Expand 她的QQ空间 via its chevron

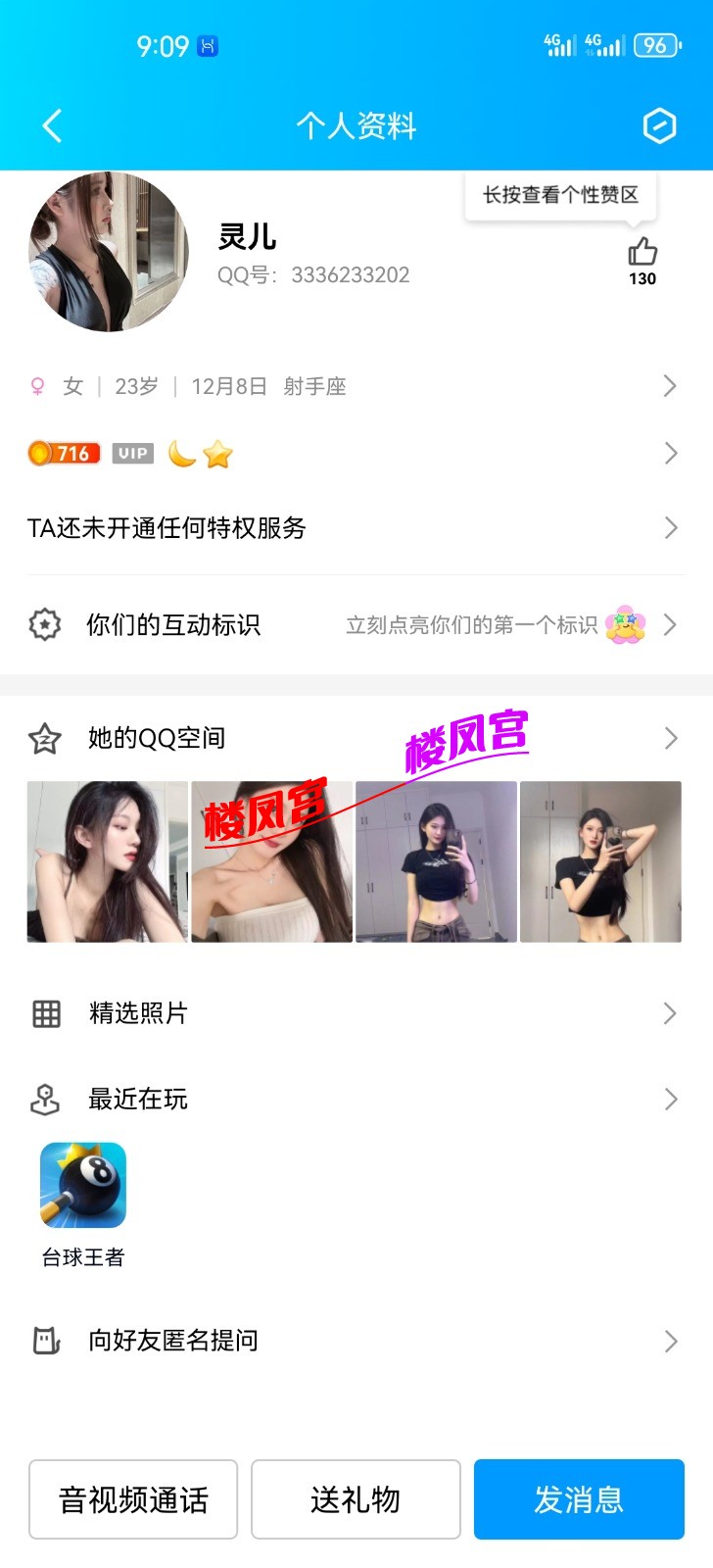pyautogui.click(x=670, y=738)
